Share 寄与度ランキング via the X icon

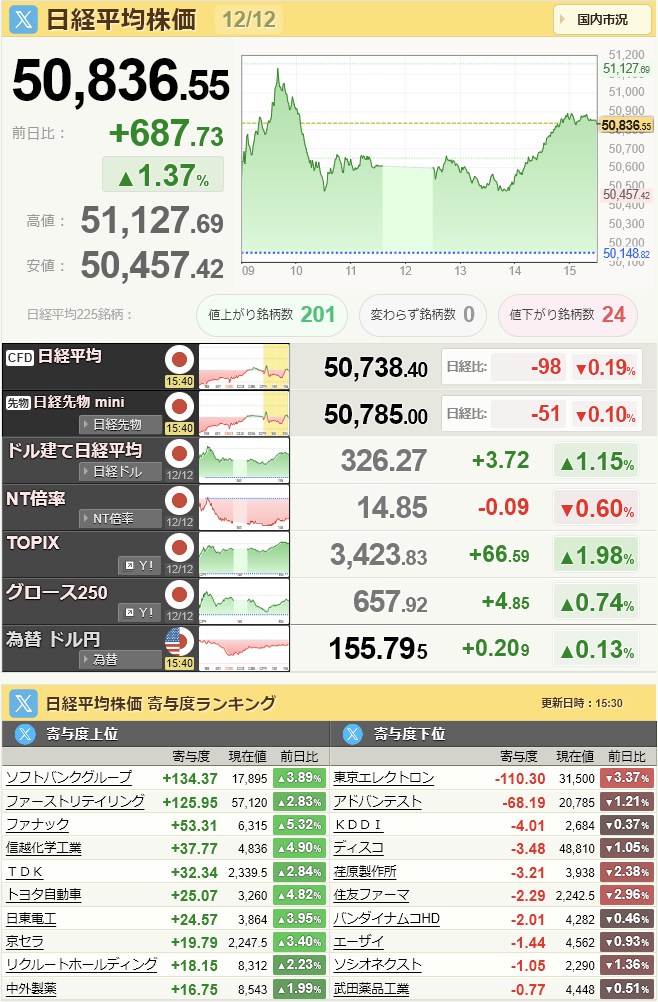23,703
